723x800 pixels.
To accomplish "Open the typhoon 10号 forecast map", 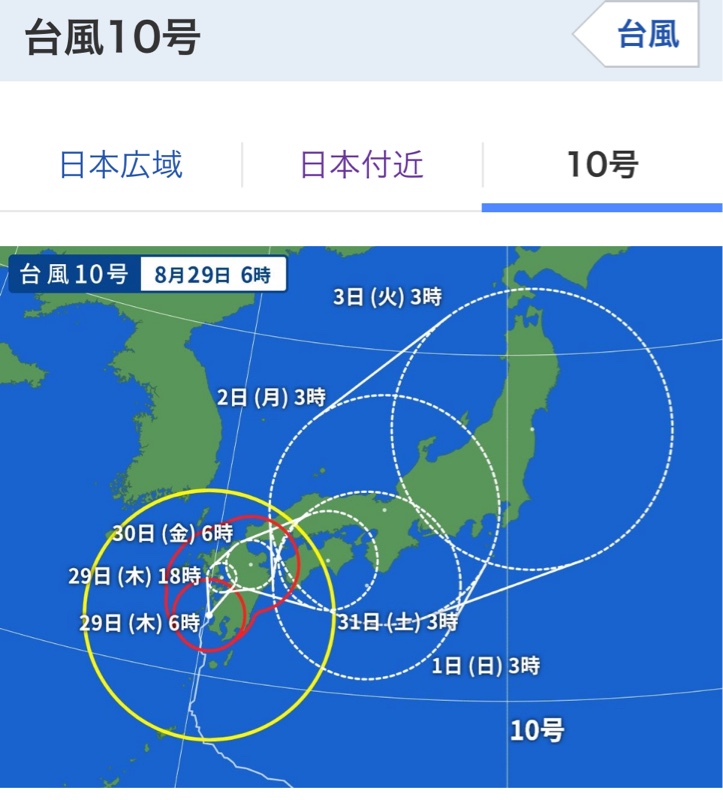I will (361, 516).
